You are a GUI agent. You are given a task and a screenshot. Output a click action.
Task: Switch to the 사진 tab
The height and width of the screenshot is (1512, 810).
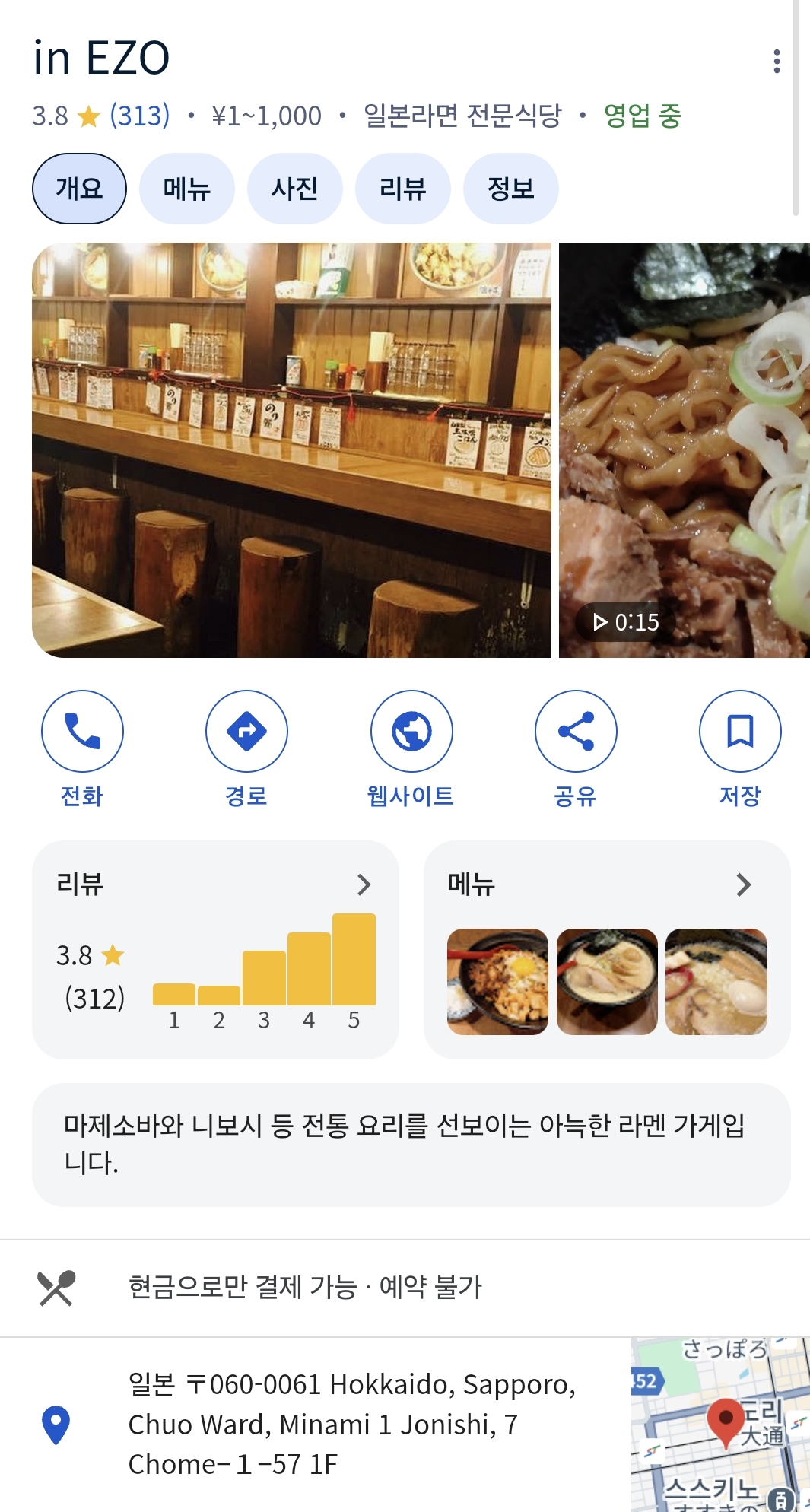click(294, 189)
